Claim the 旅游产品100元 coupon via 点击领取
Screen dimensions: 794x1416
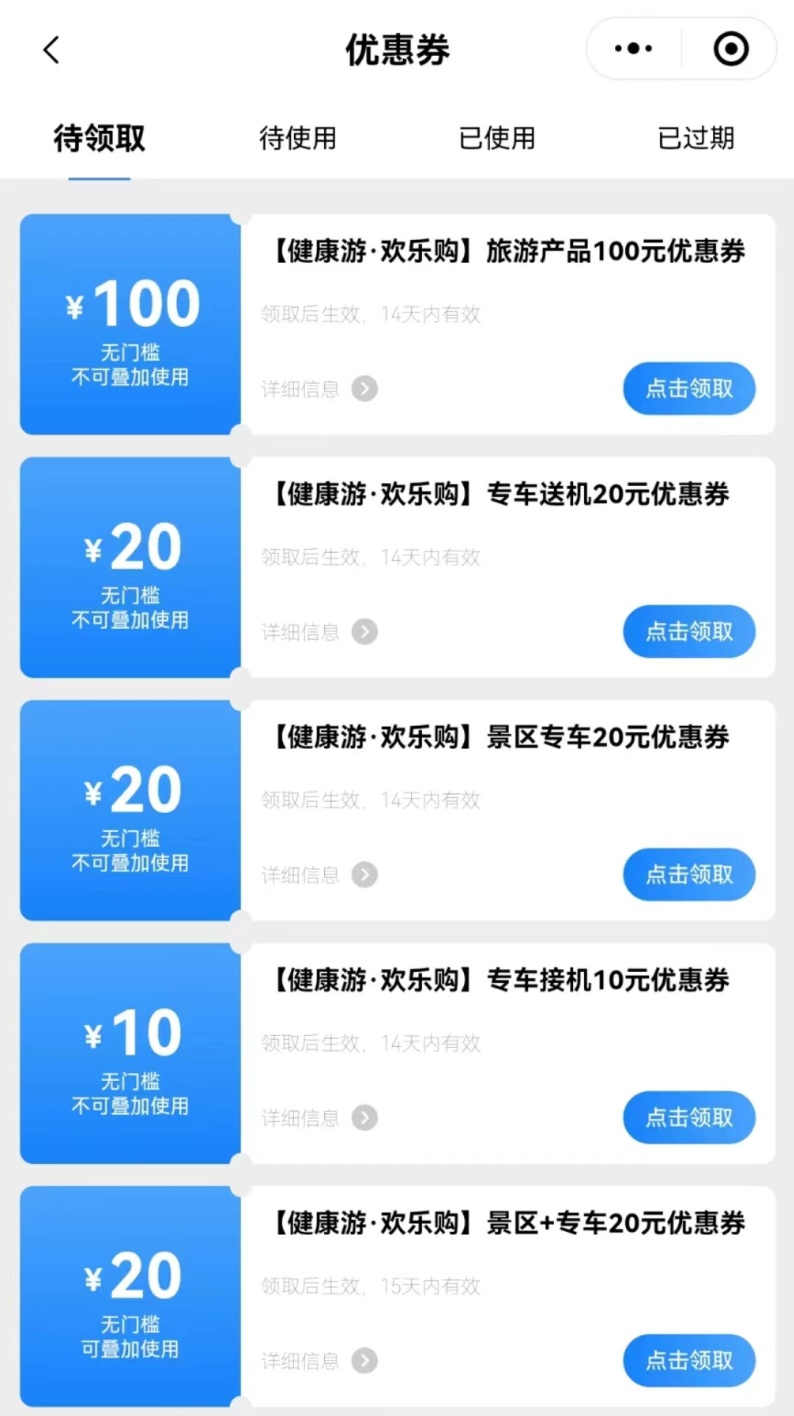click(x=689, y=388)
